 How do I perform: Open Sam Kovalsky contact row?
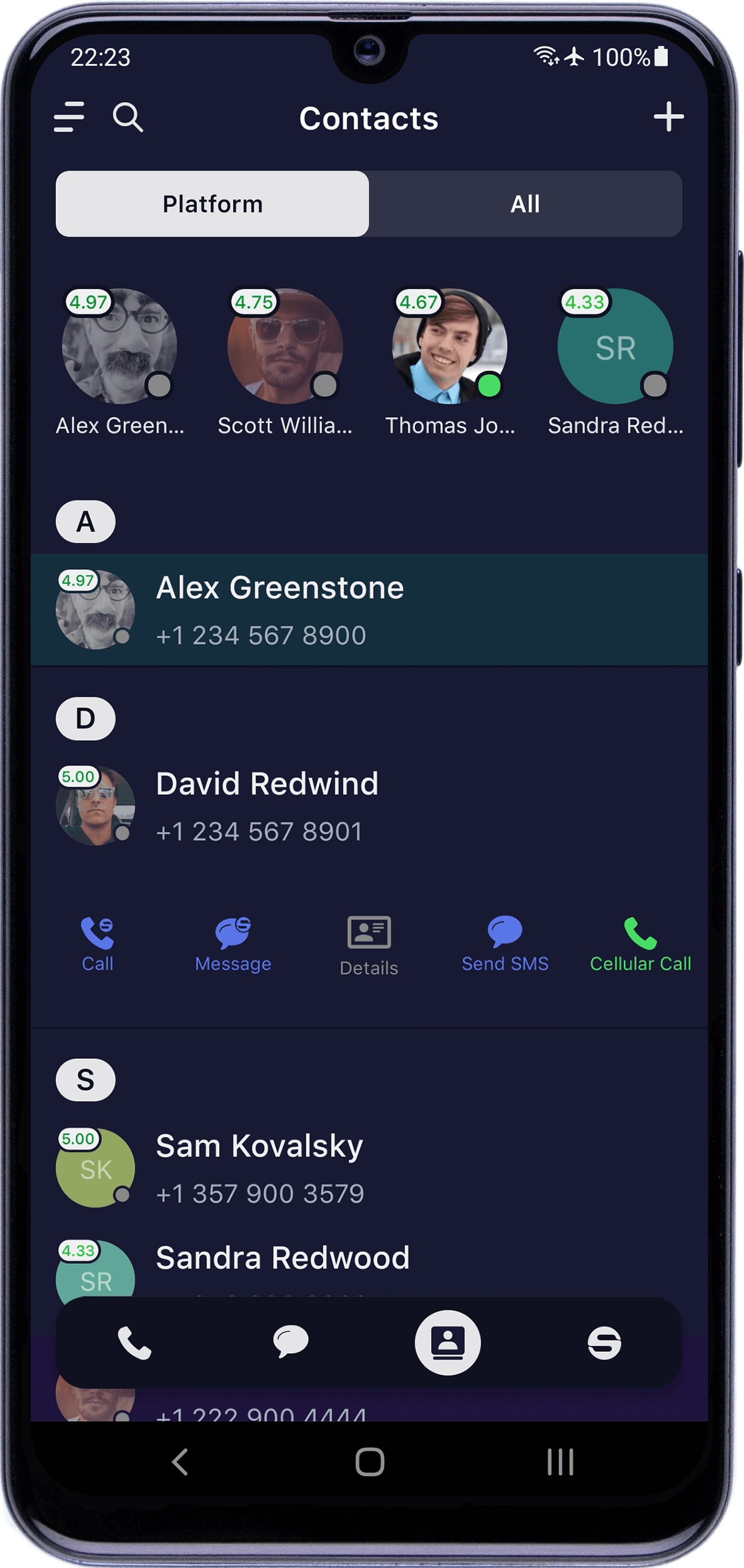(369, 1168)
